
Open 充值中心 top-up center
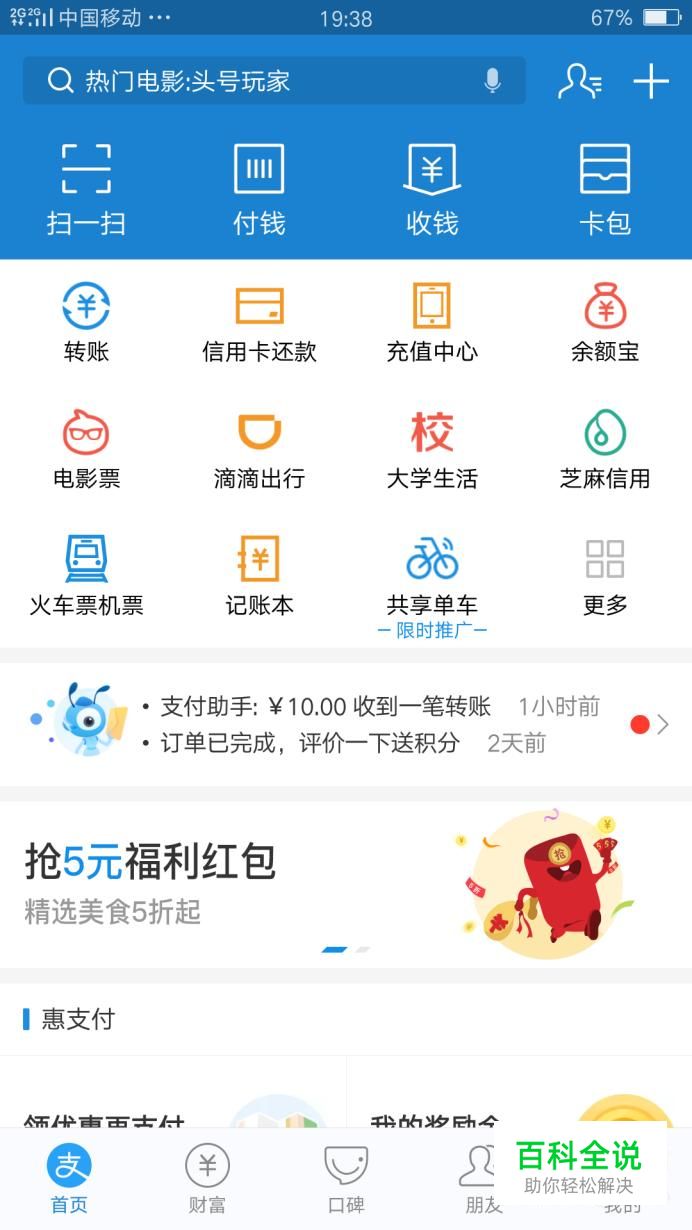pyautogui.click(x=432, y=322)
